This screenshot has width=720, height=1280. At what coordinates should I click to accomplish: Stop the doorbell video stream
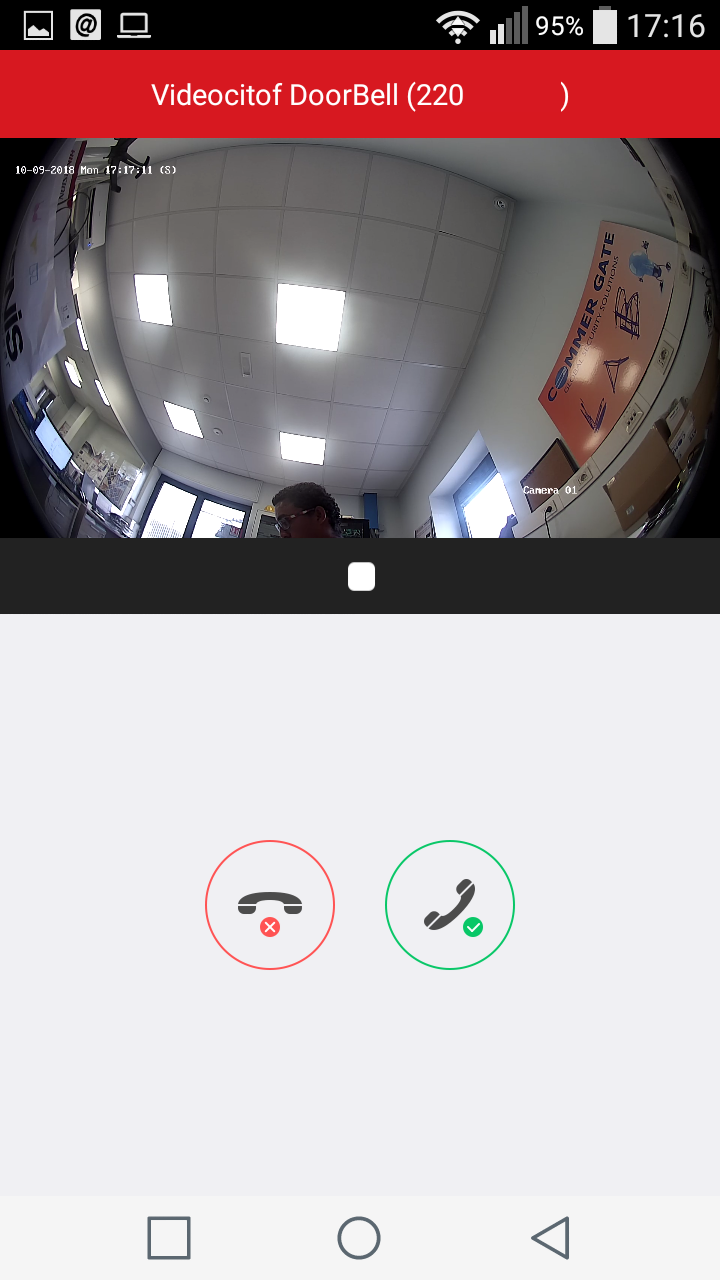pyautogui.click(x=361, y=577)
